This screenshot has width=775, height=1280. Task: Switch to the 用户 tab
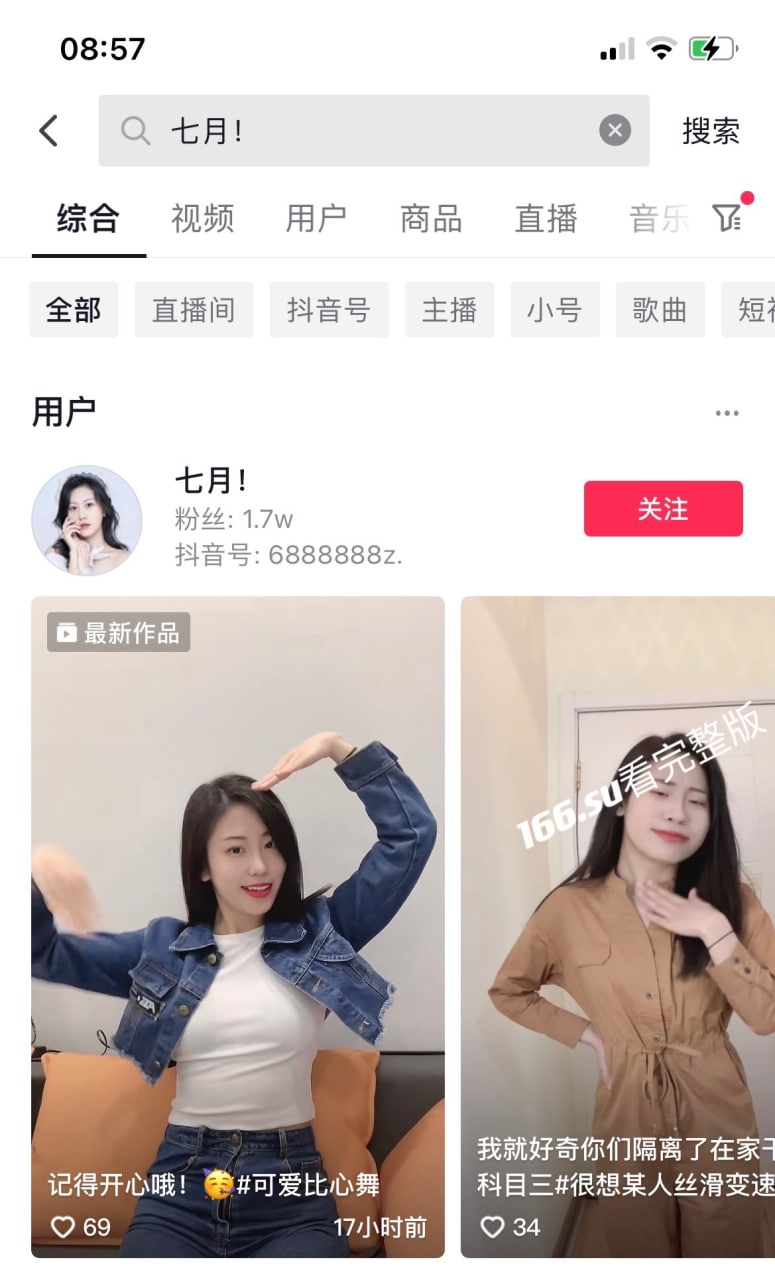316,218
